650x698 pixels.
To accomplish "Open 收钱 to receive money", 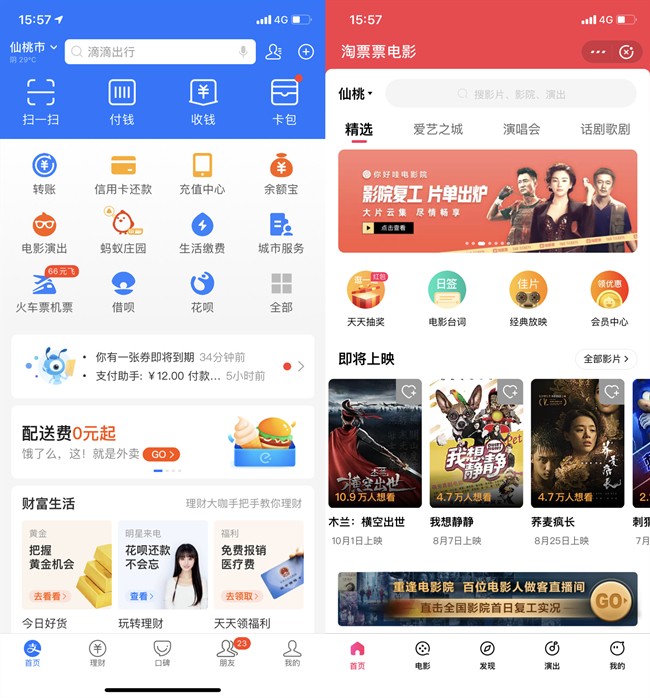I will (203, 102).
